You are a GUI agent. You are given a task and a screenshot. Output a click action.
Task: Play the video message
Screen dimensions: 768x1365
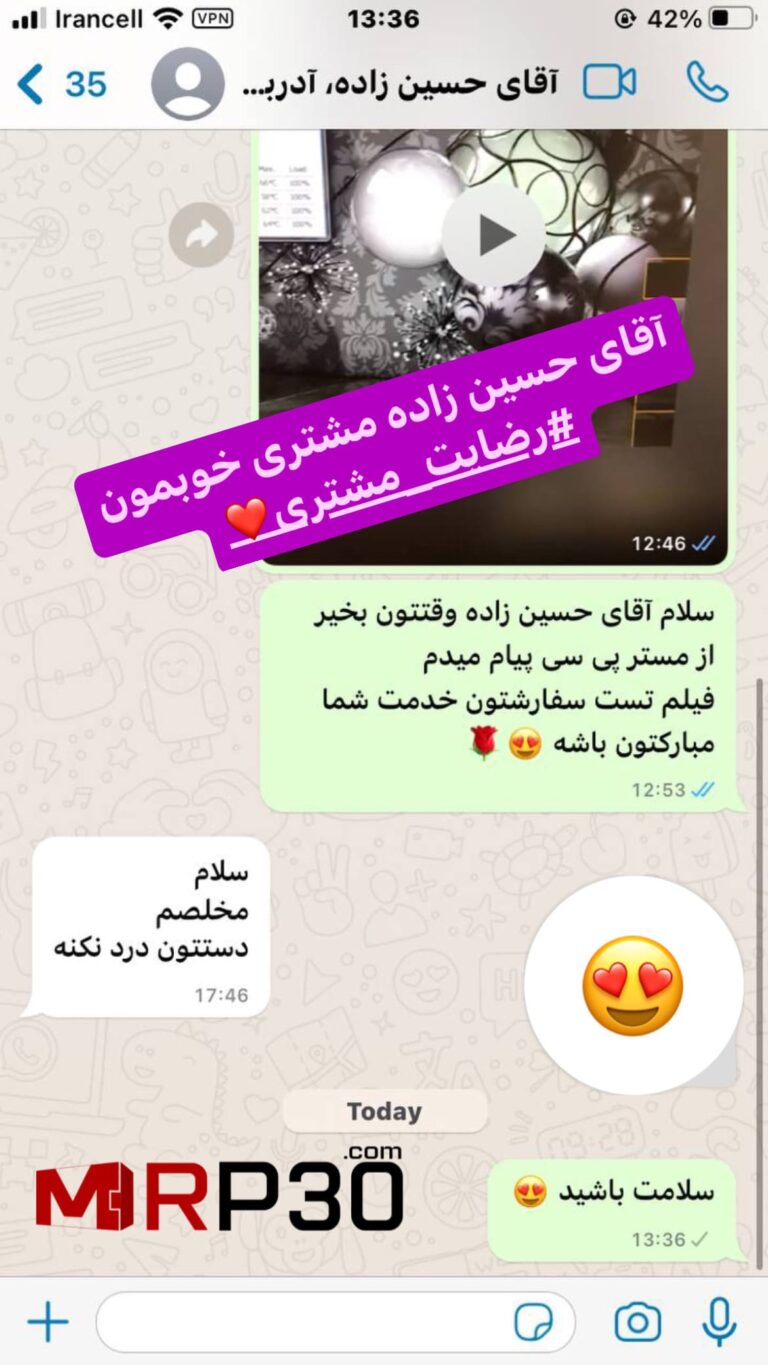[493, 235]
